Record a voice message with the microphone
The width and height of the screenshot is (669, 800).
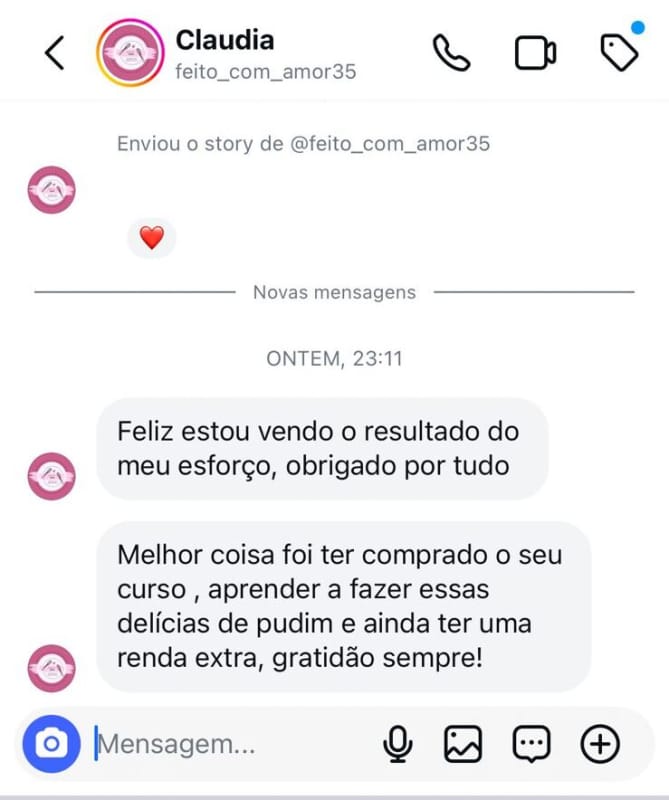click(398, 744)
